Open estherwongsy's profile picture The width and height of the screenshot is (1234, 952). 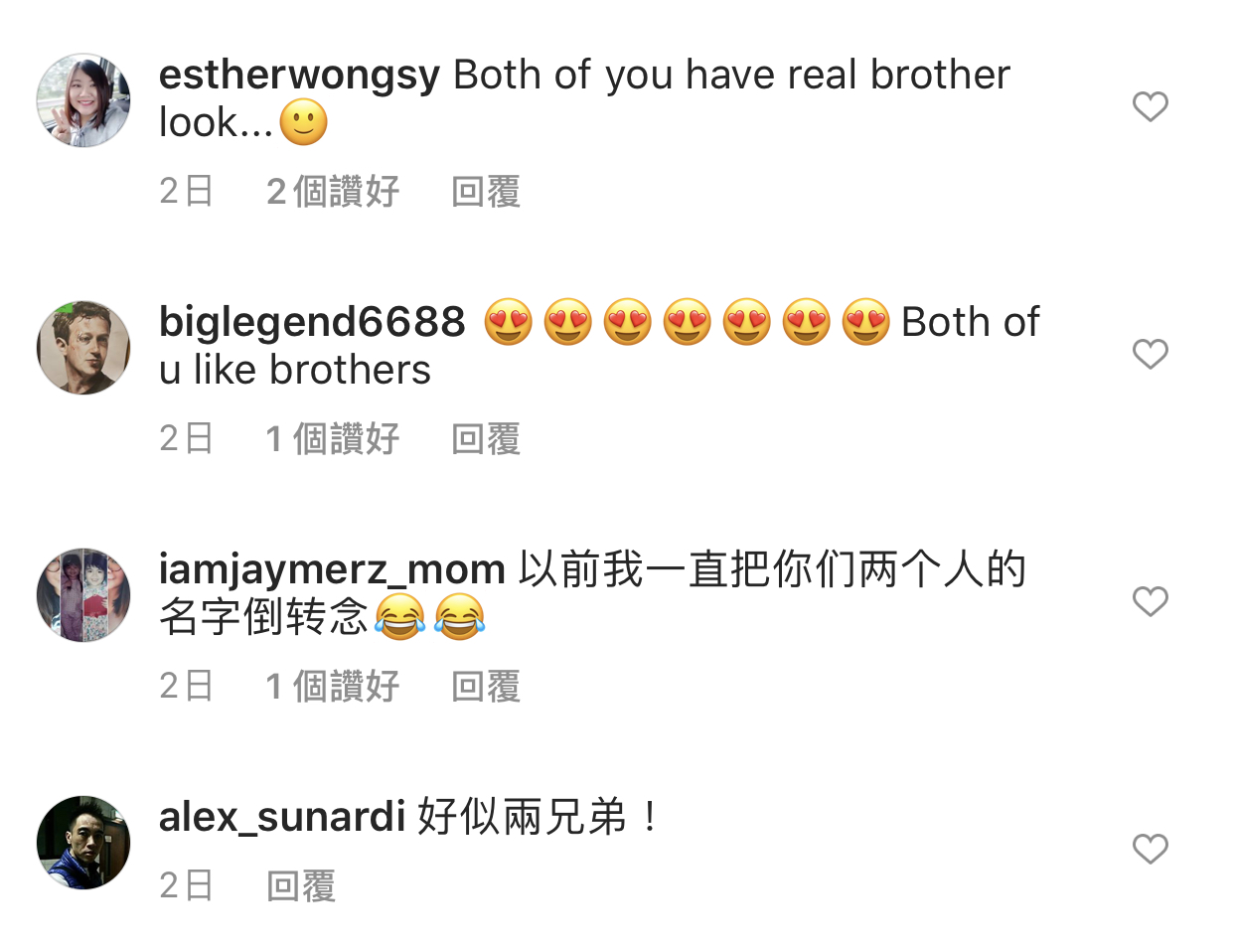pos(83,100)
